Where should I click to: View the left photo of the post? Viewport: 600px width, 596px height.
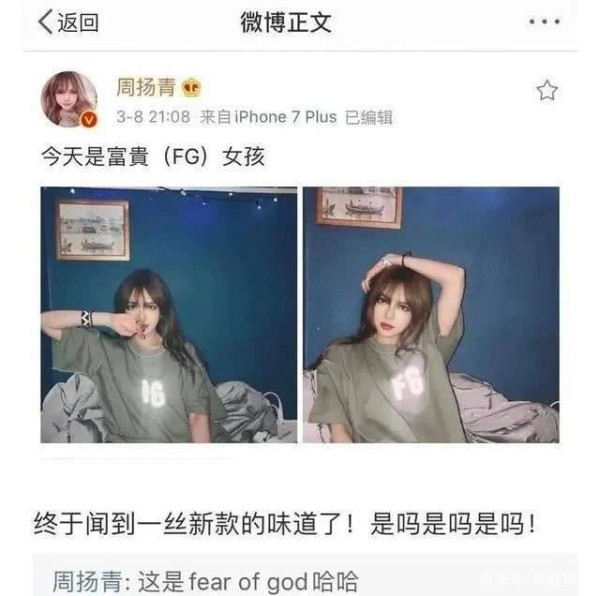(x=168, y=315)
